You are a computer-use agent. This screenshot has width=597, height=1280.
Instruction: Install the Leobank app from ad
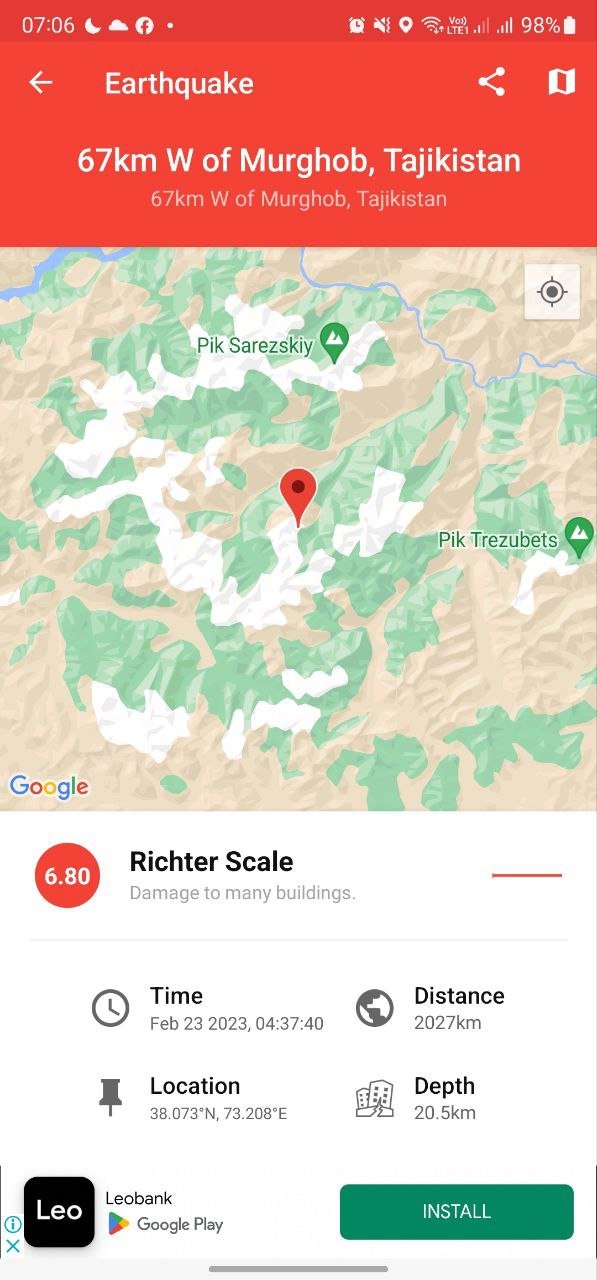click(x=457, y=1211)
